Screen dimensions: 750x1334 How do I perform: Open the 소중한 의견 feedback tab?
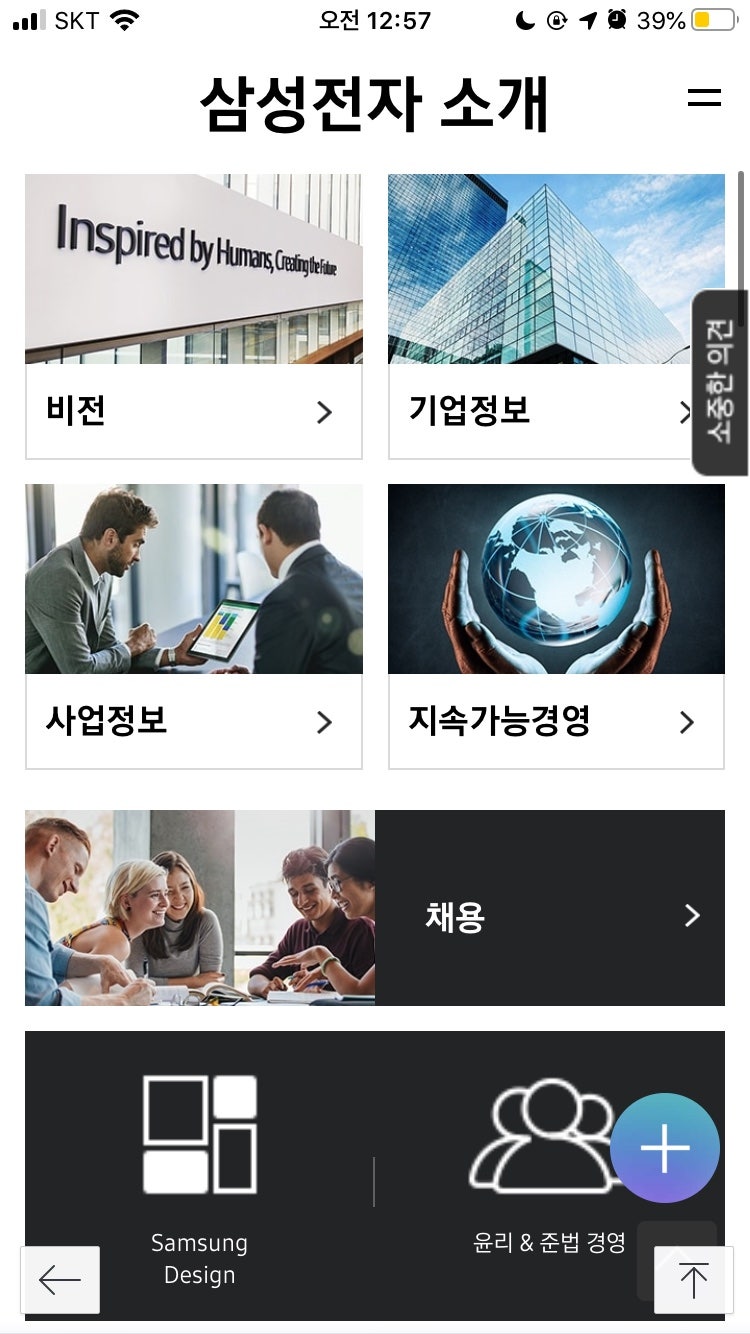coord(719,381)
